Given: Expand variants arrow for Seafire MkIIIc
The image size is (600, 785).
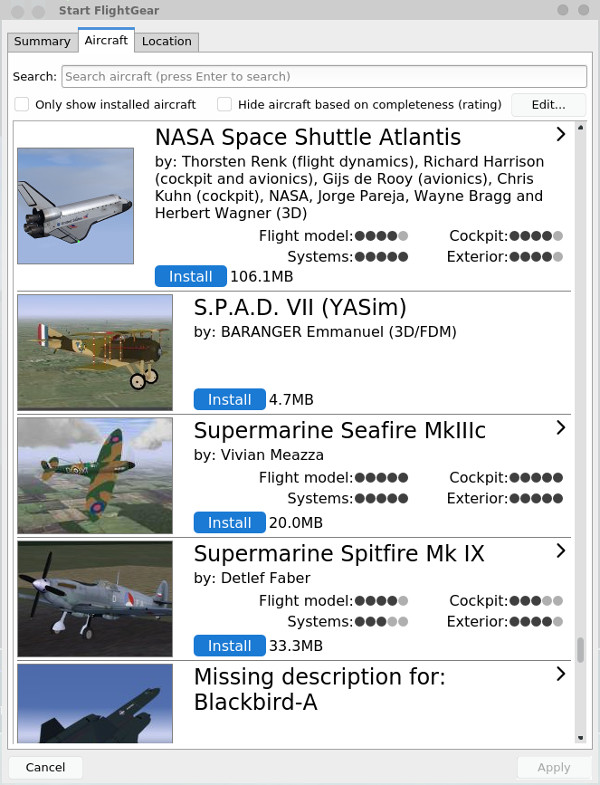Looking at the screenshot, I should point(560,428).
